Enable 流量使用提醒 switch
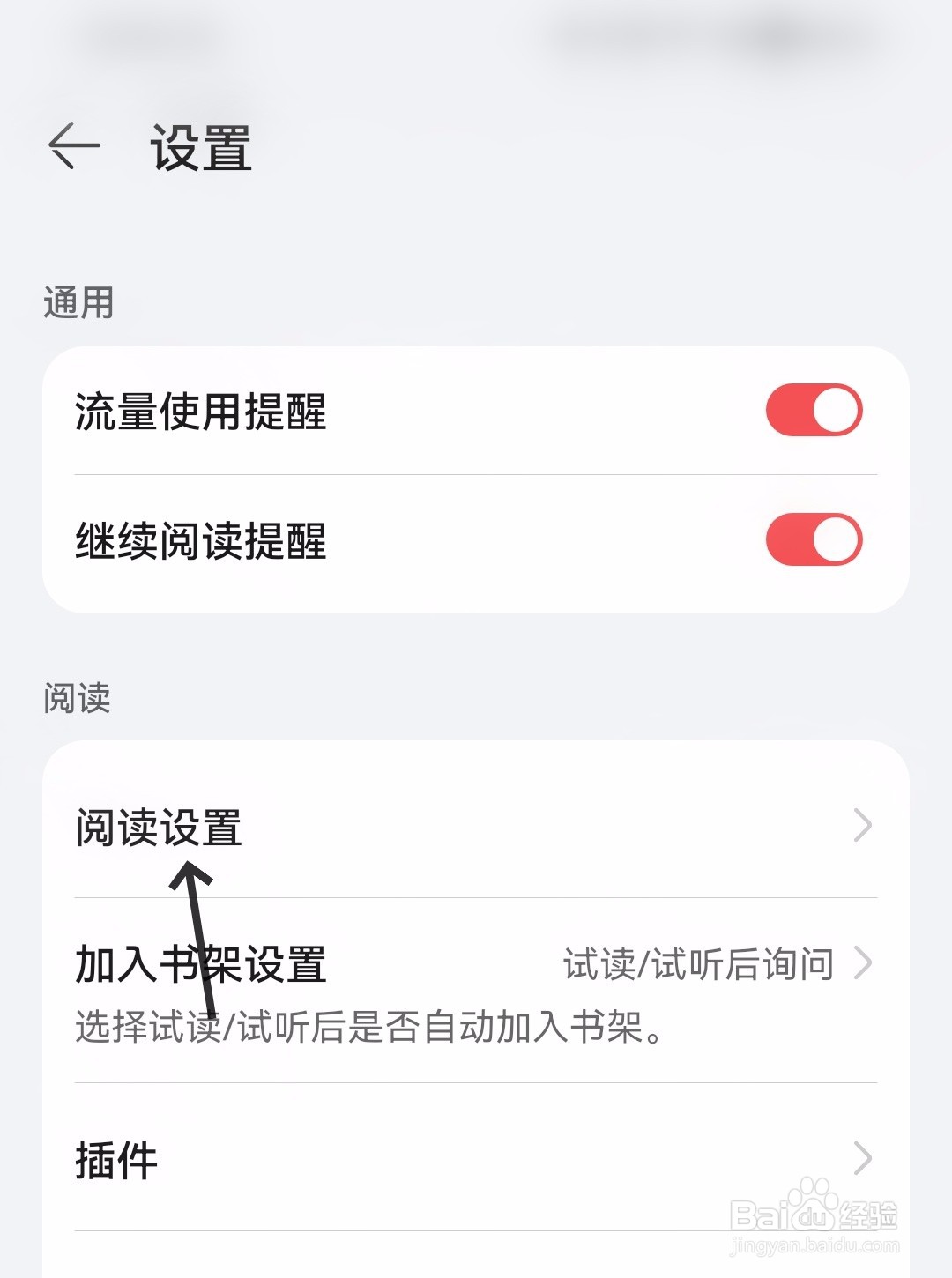The height and width of the screenshot is (1278, 952). (813, 408)
